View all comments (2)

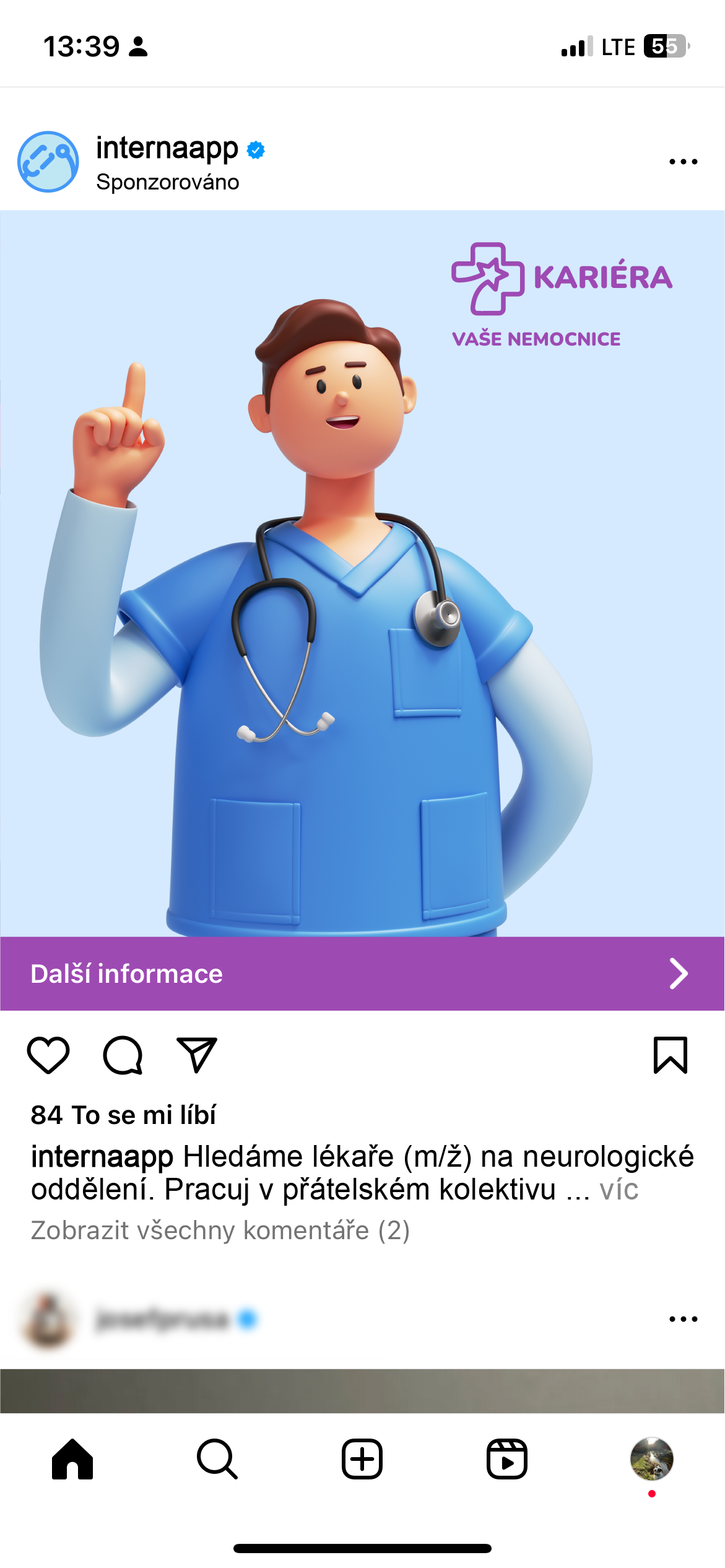coord(220,1230)
